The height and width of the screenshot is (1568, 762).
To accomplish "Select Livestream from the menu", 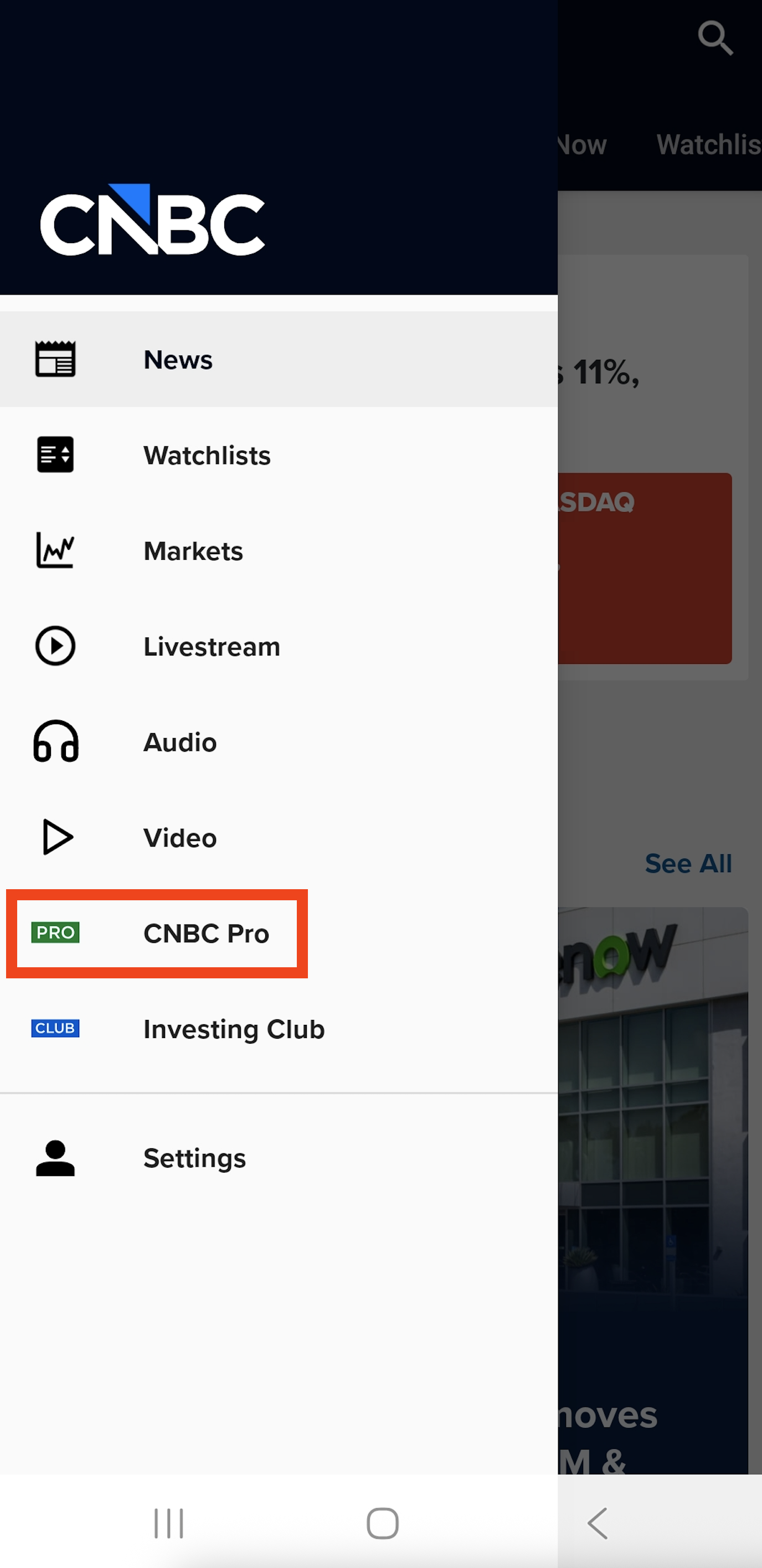I will point(211,647).
